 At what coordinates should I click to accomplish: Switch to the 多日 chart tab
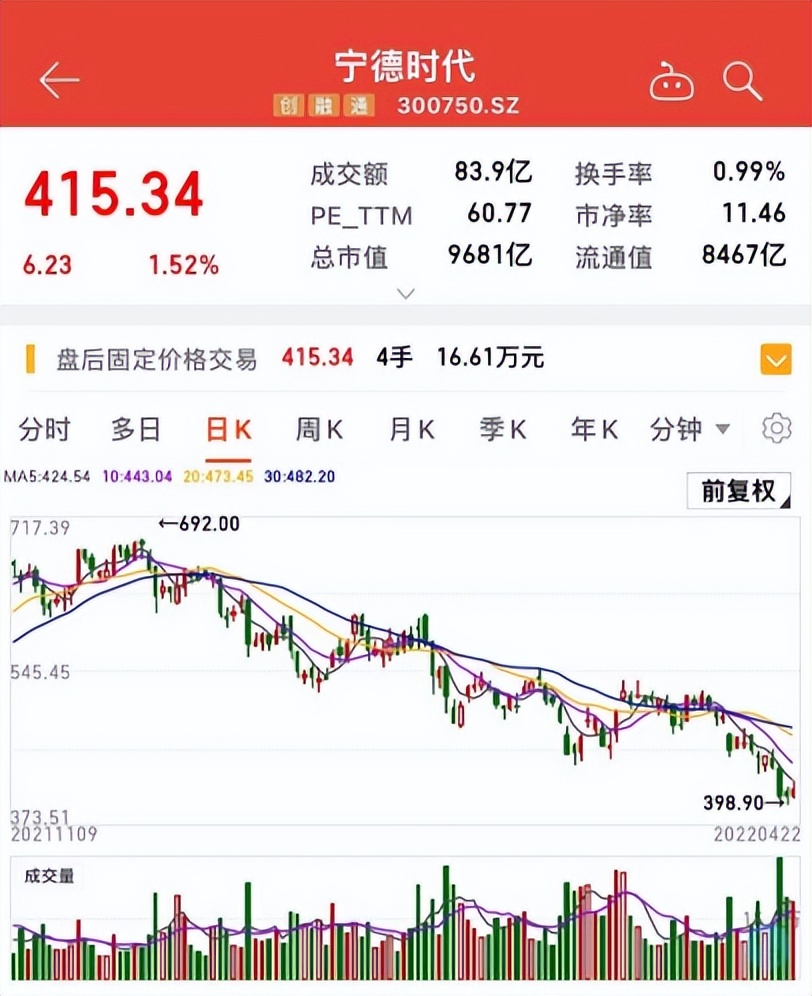(x=136, y=430)
